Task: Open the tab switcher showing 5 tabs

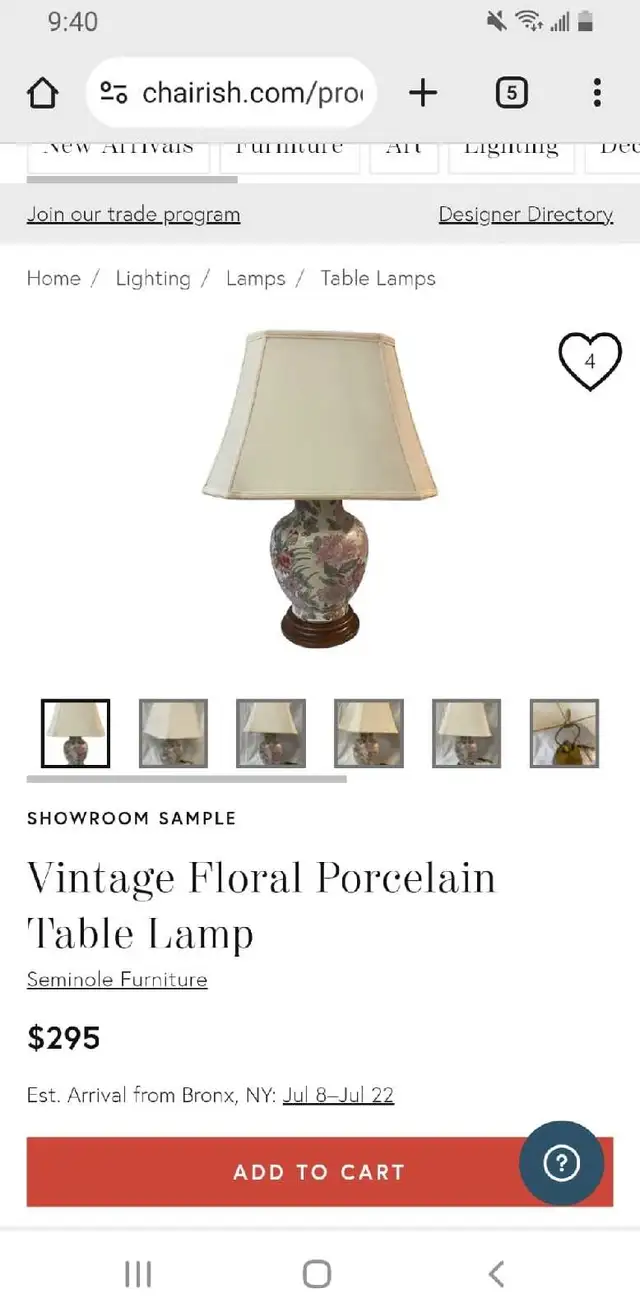Action: (x=511, y=94)
